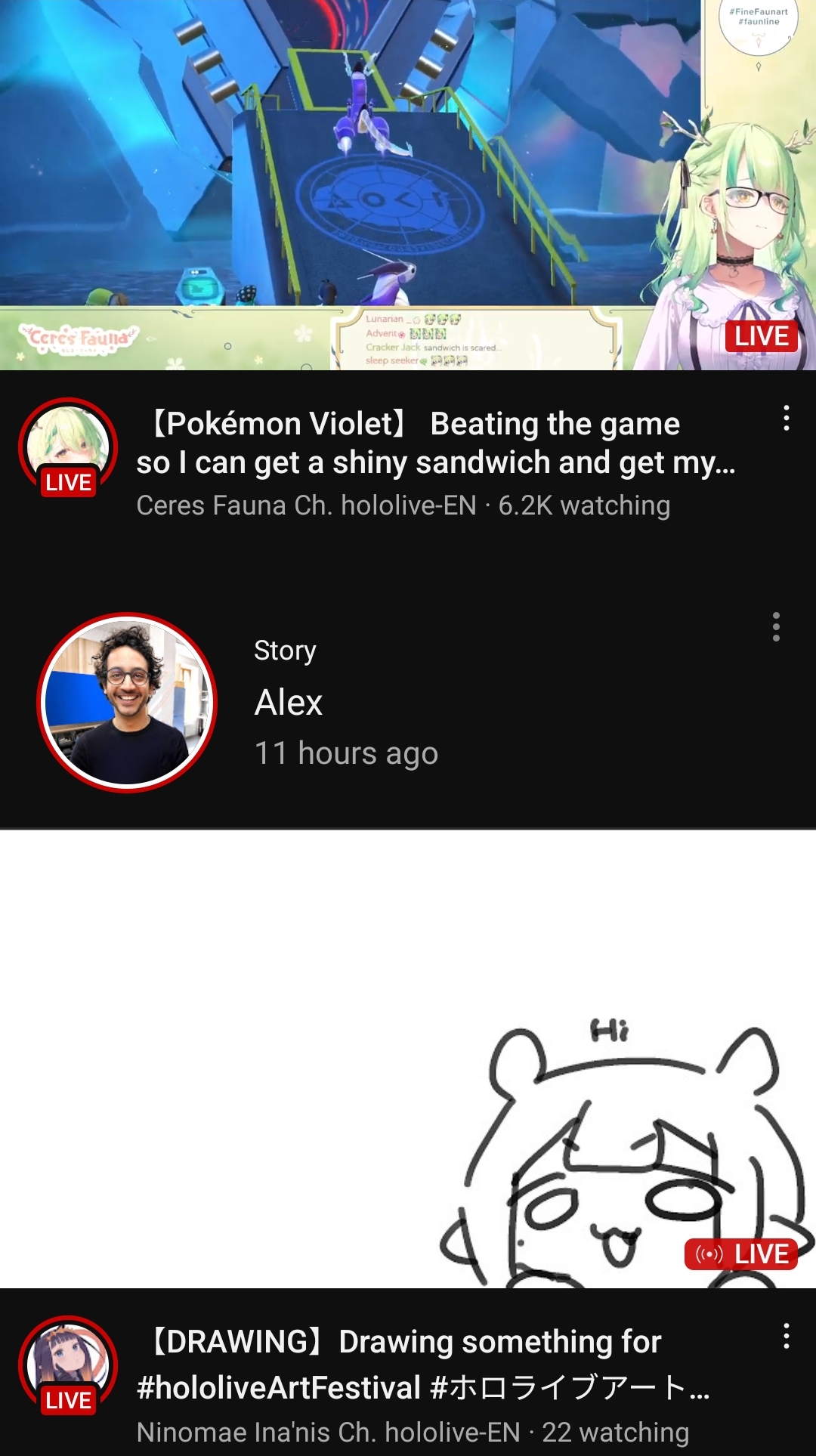Open Ceres Fauna's channel avatar

[x=68, y=447]
